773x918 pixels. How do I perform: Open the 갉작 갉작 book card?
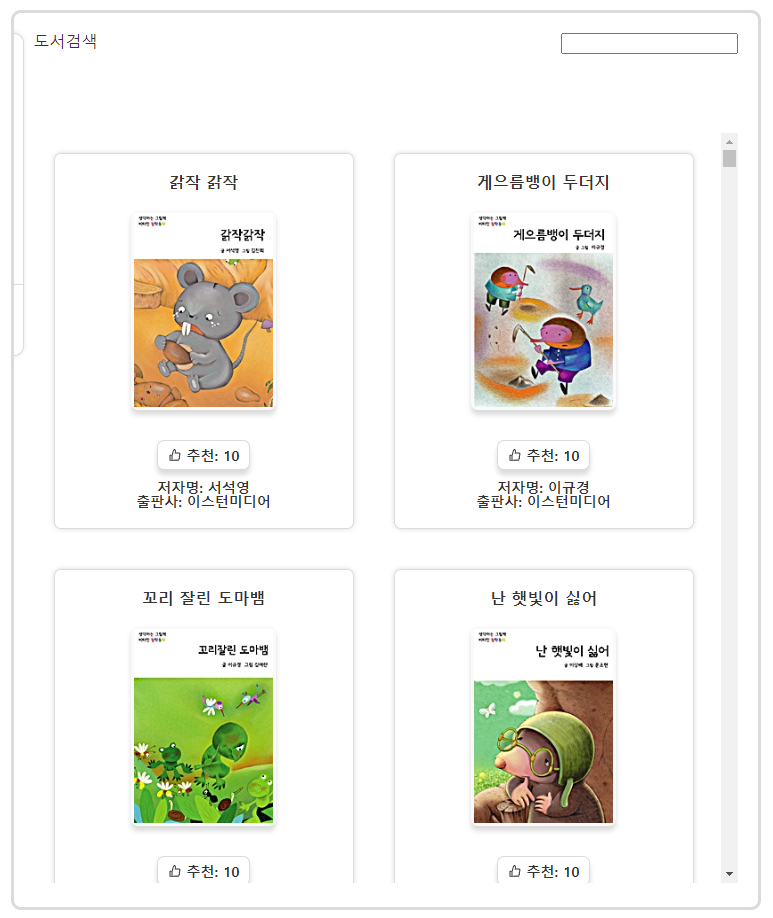point(203,311)
